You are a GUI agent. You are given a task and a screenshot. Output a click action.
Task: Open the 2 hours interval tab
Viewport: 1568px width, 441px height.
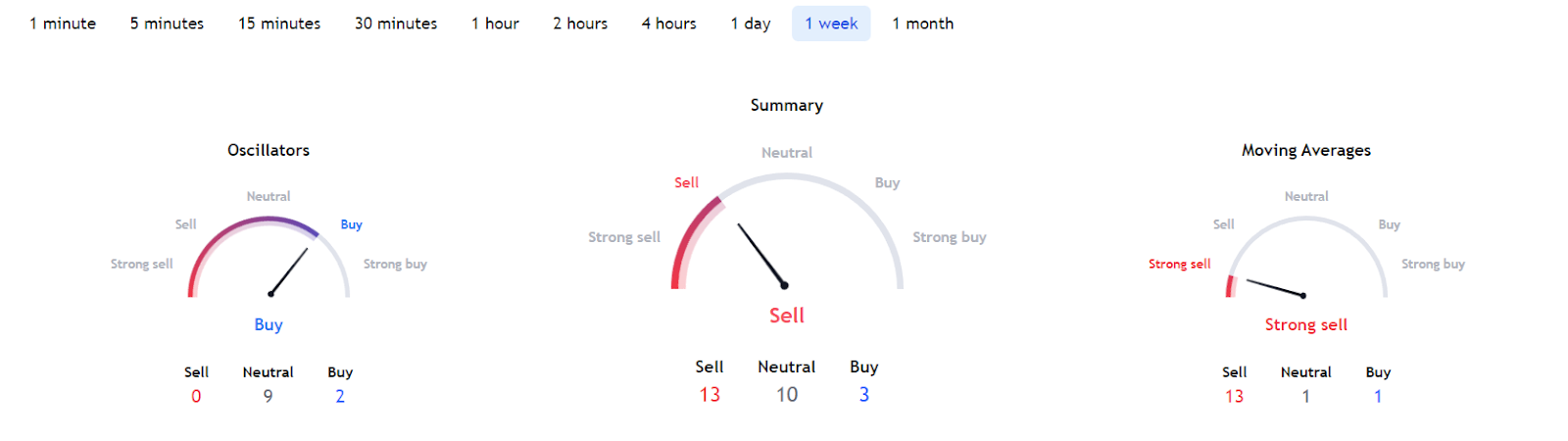tap(580, 24)
